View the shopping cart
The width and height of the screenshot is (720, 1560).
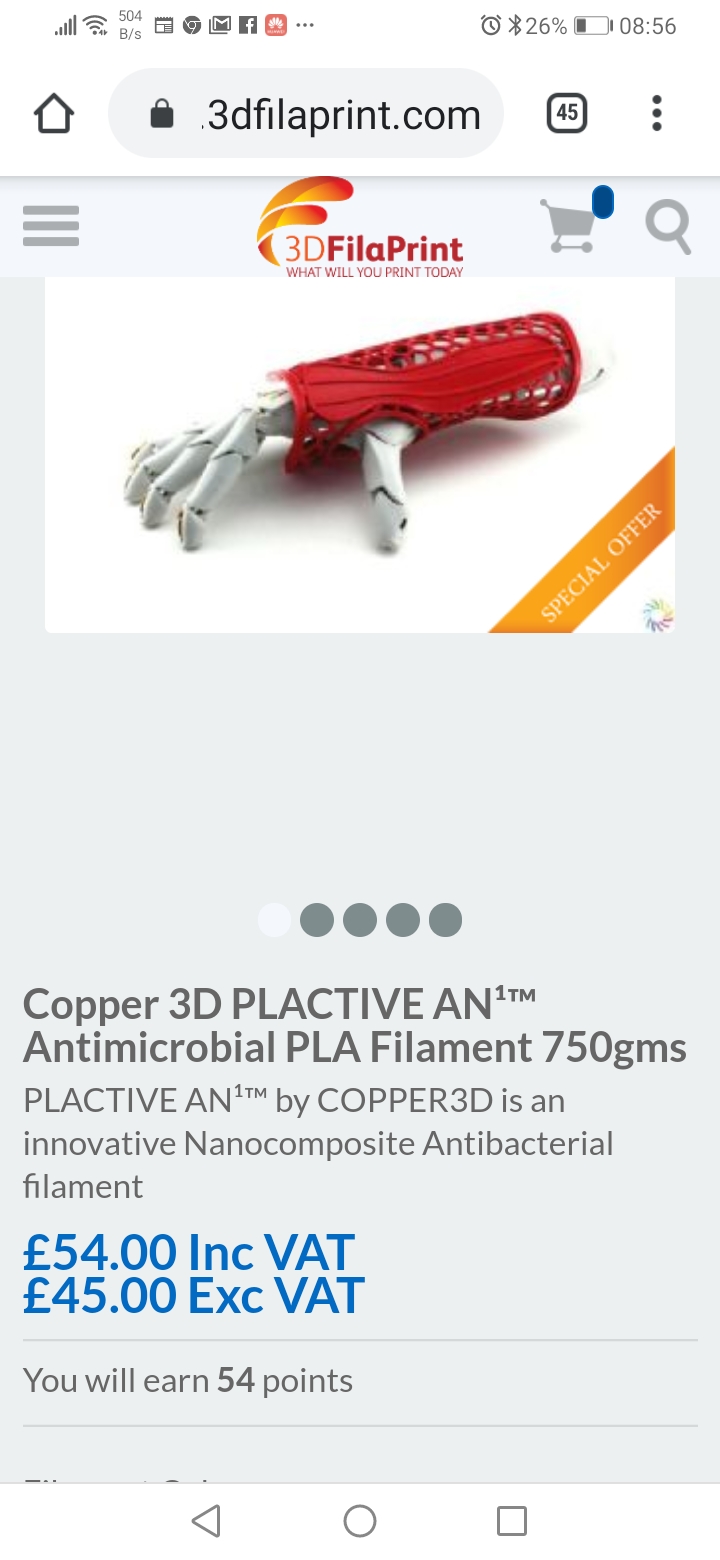572,224
